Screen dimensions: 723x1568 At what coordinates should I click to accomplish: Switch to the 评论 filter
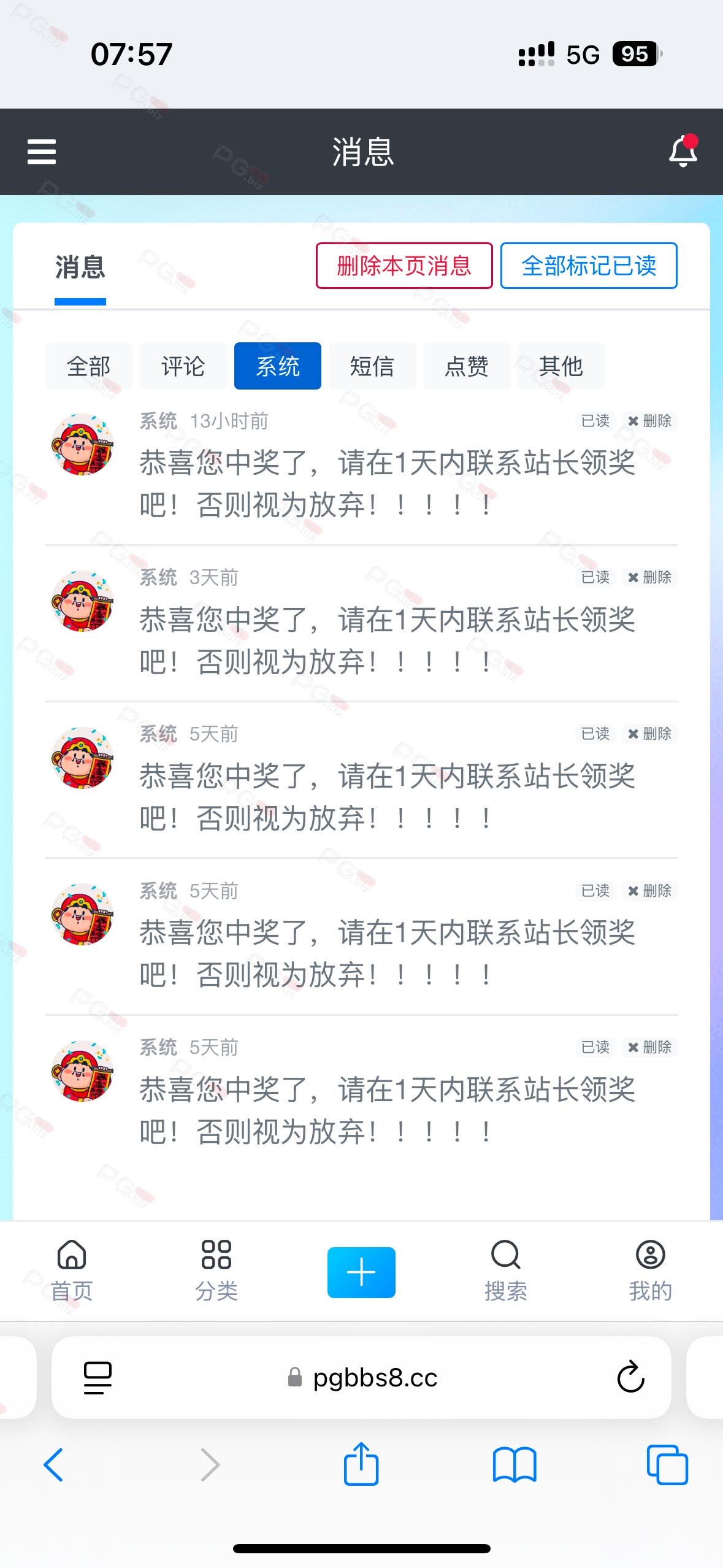click(x=183, y=366)
